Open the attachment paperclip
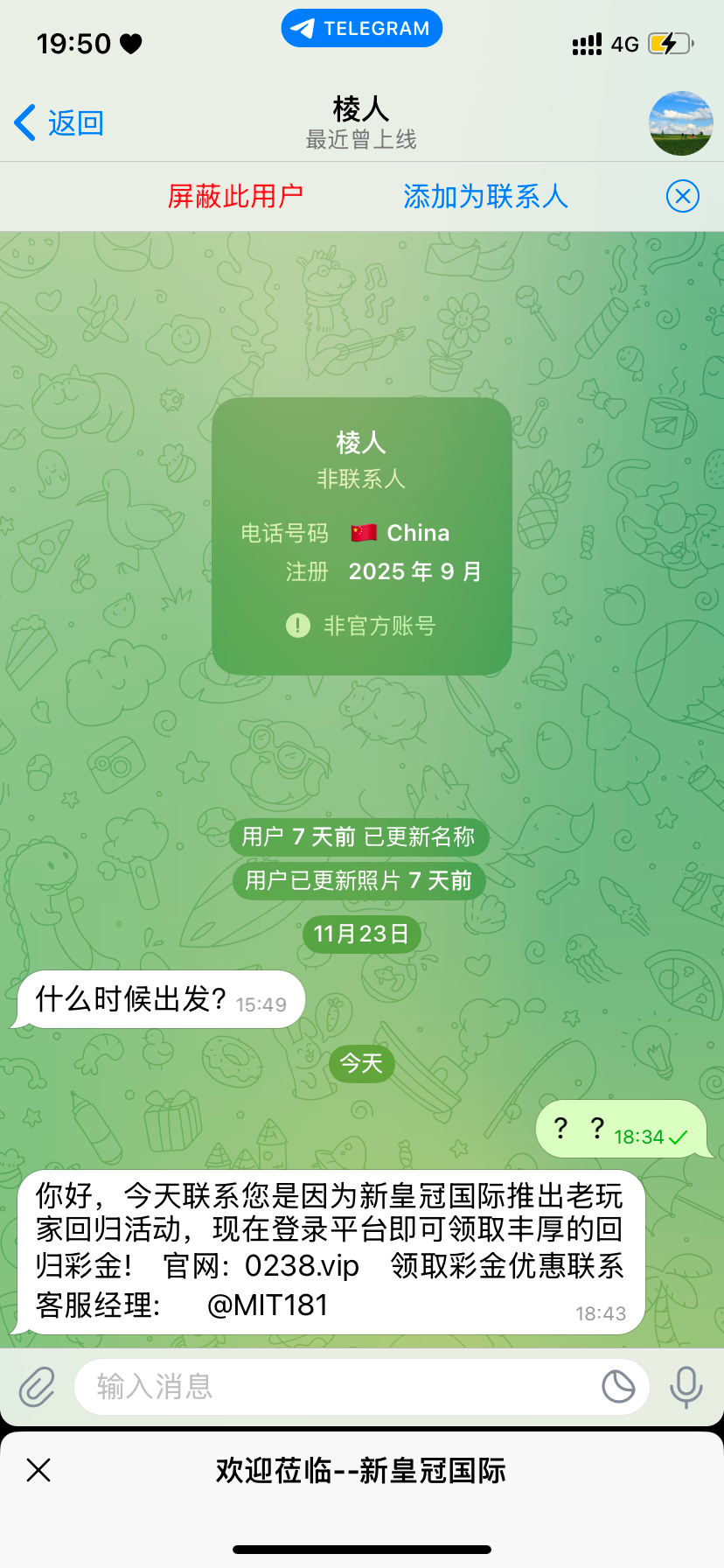 click(x=37, y=1387)
